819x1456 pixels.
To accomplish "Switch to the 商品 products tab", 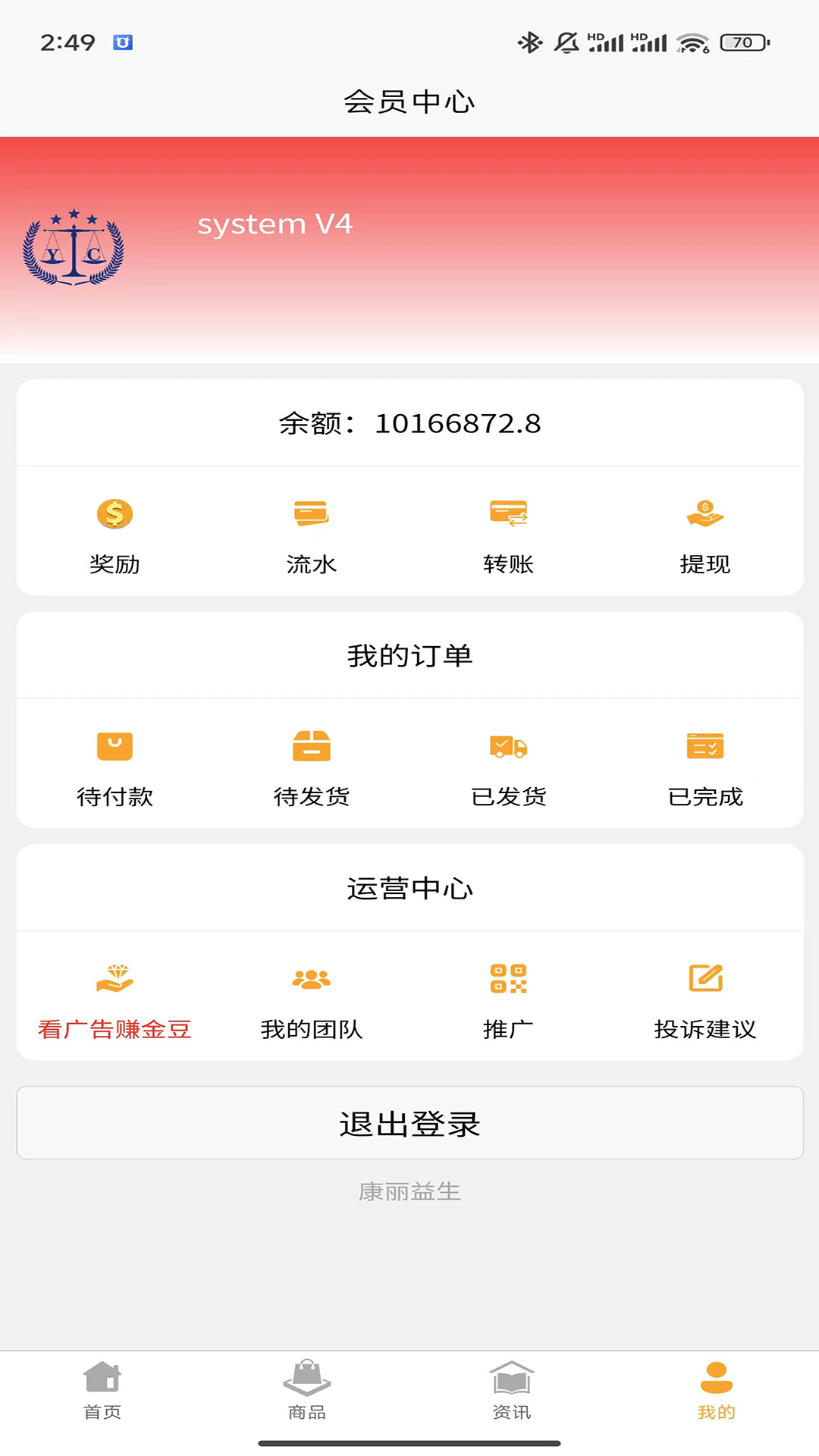I will (x=307, y=1391).
